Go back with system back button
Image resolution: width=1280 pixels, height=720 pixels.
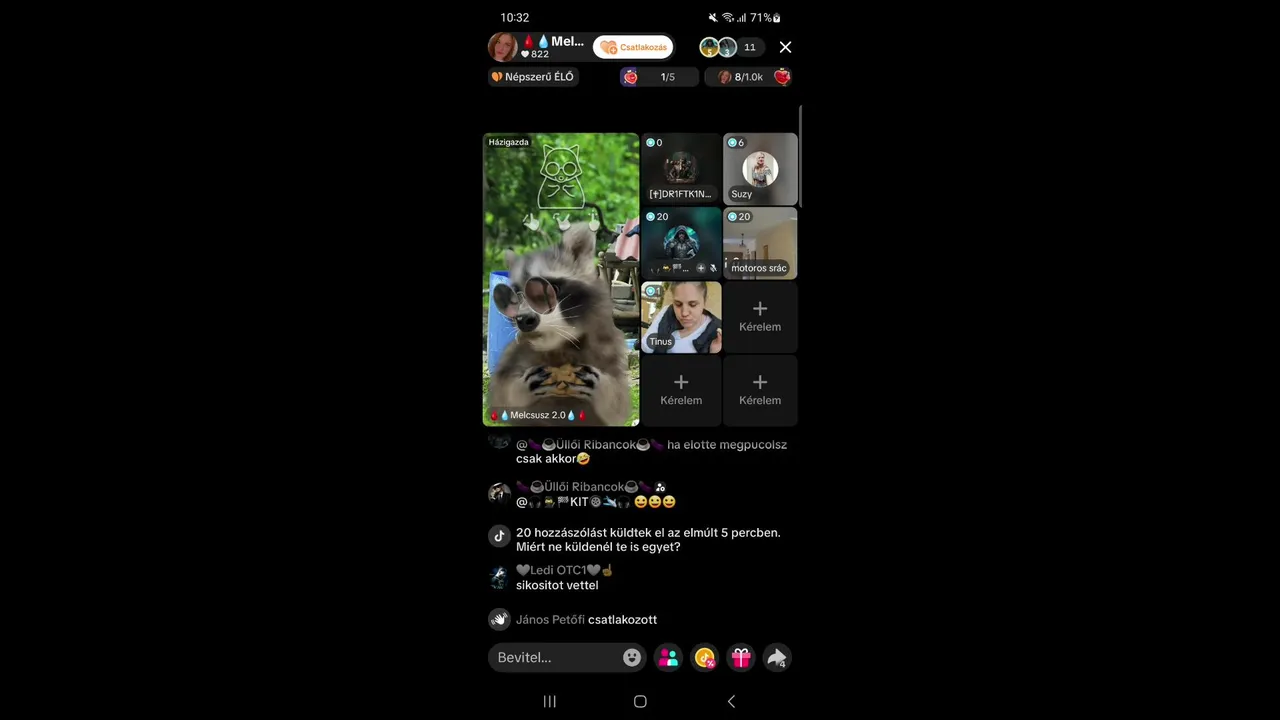point(731,701)
